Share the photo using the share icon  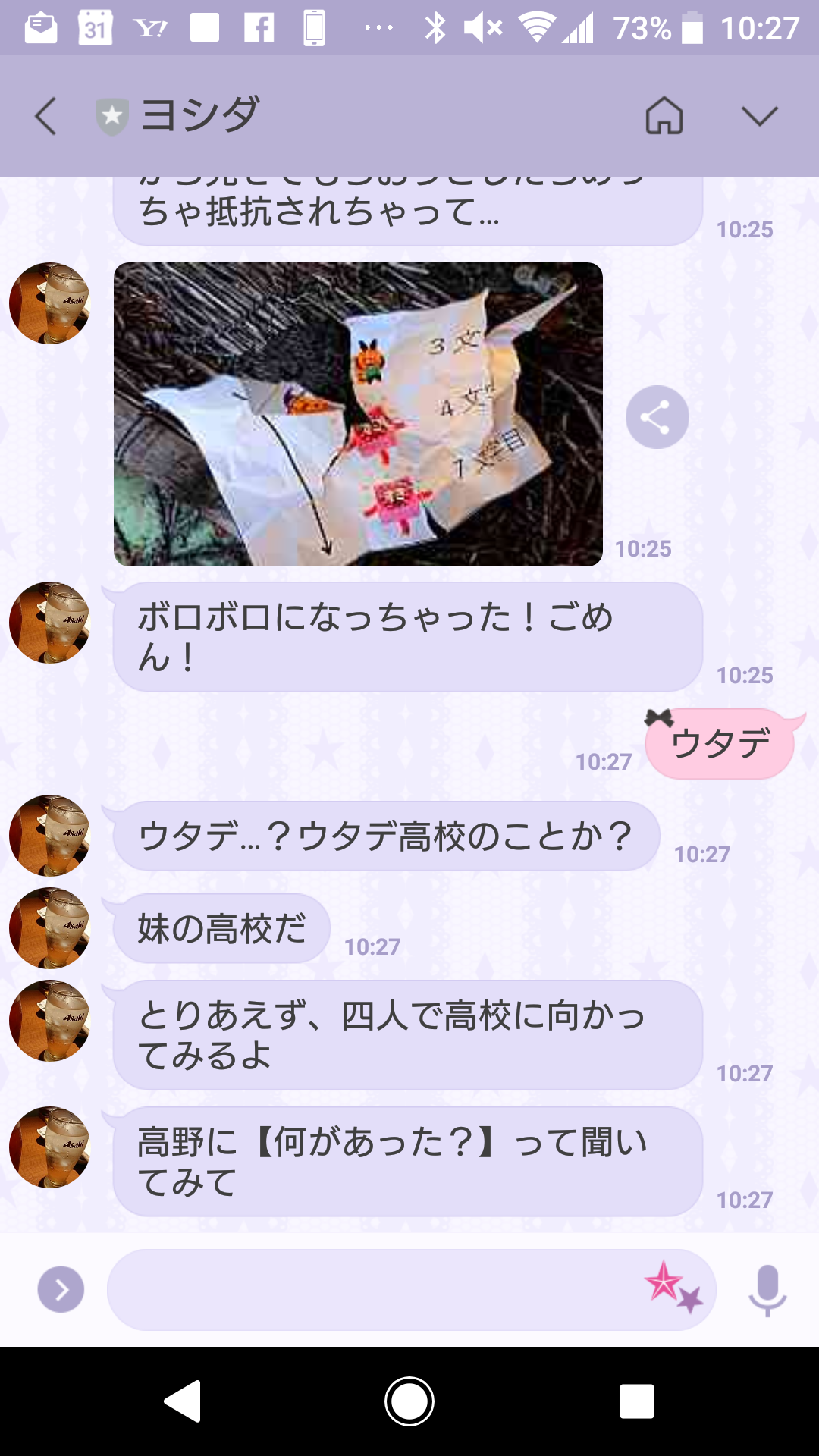657,417
